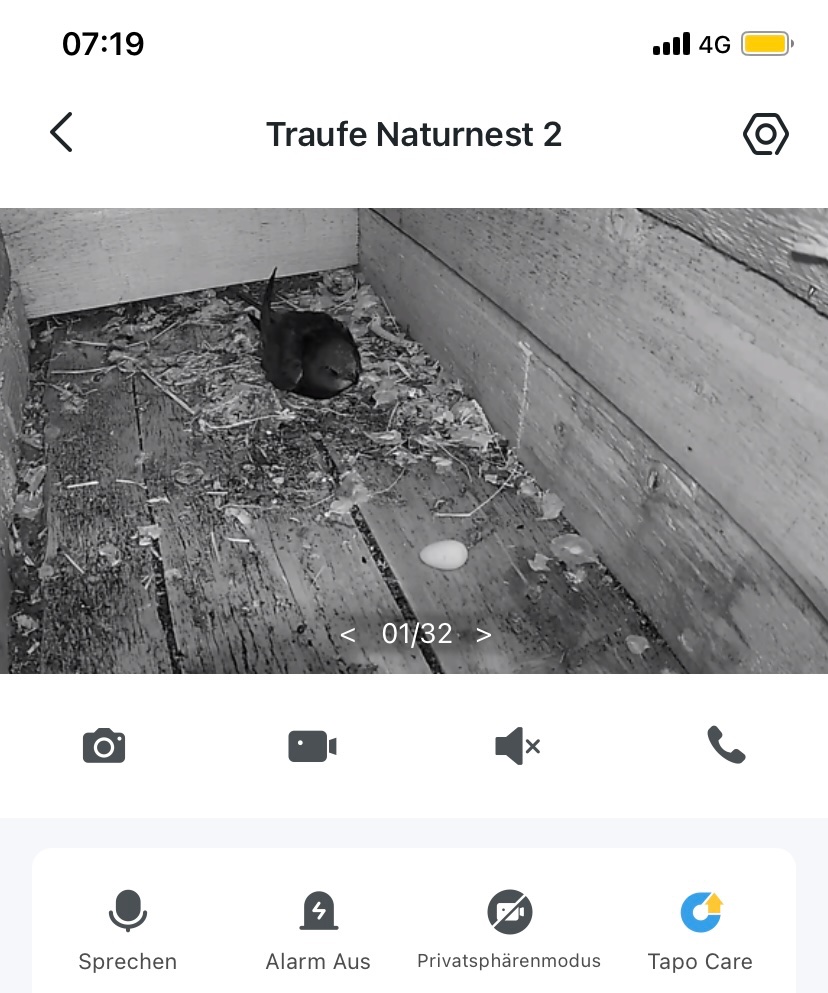
Task: Start a voice call
Action: pos(726,745)
